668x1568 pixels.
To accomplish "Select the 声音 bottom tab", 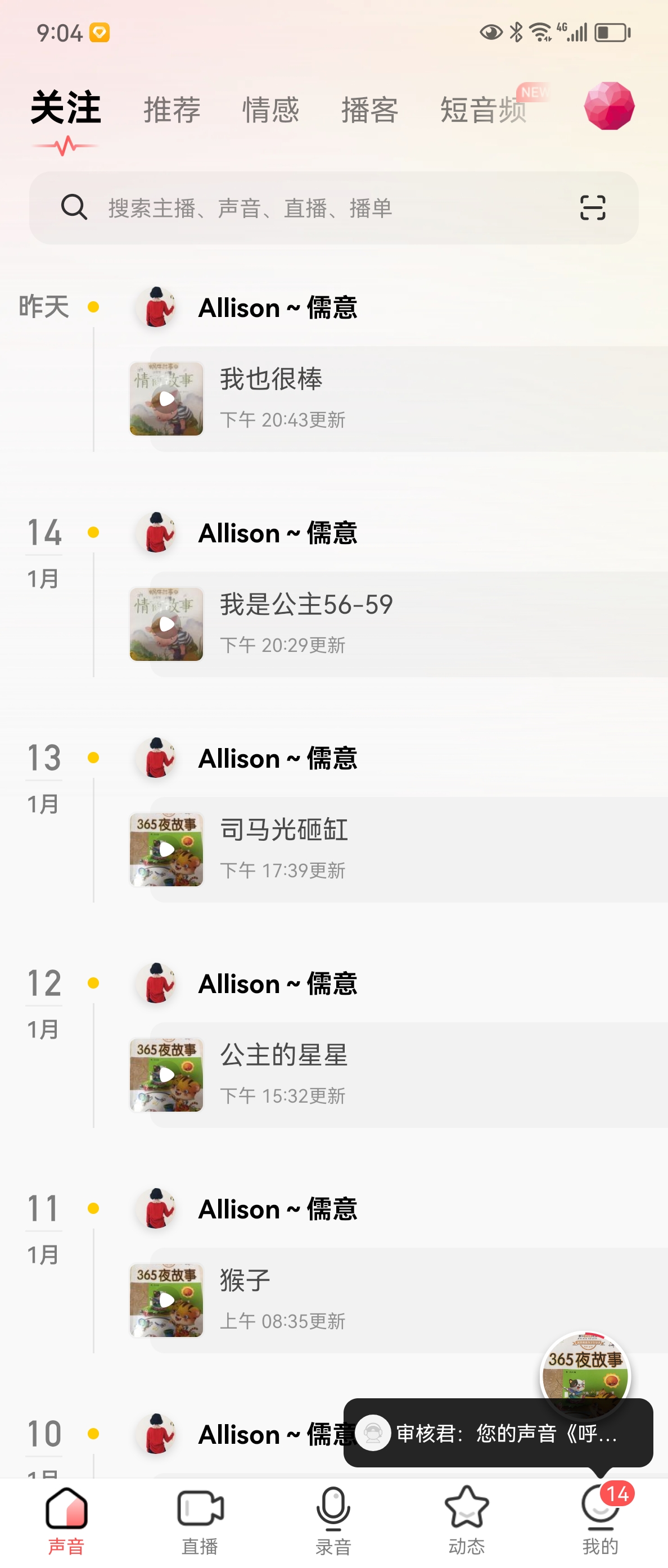I will tap(66, 1520).
